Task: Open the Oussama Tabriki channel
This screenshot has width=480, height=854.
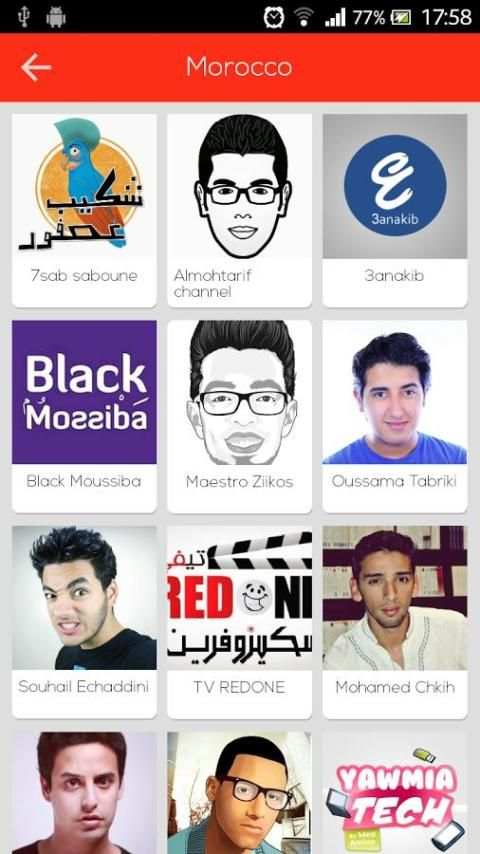Action: click(x=394, y=416)
